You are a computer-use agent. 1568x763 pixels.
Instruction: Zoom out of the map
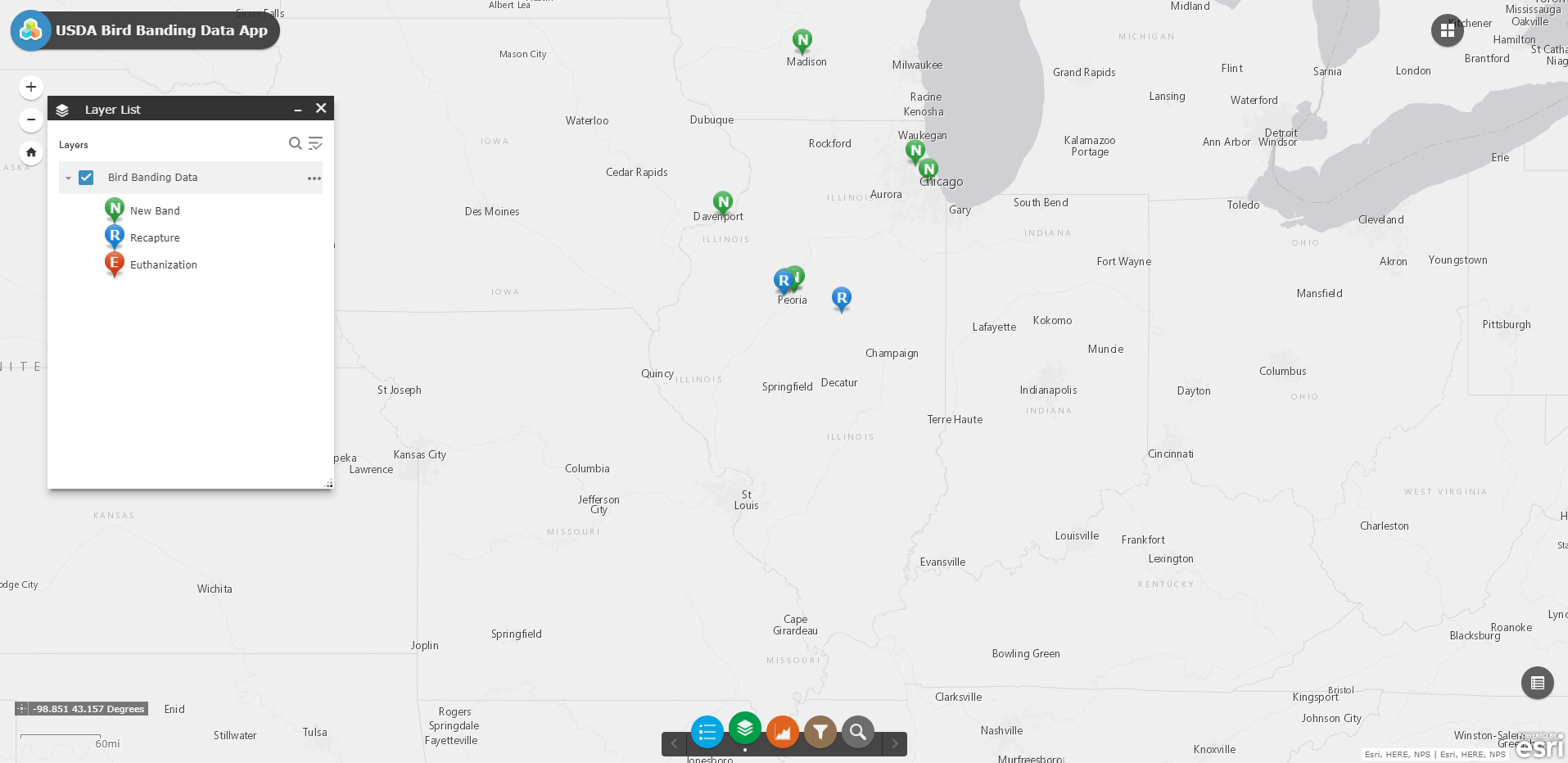(x=31, y=120)
